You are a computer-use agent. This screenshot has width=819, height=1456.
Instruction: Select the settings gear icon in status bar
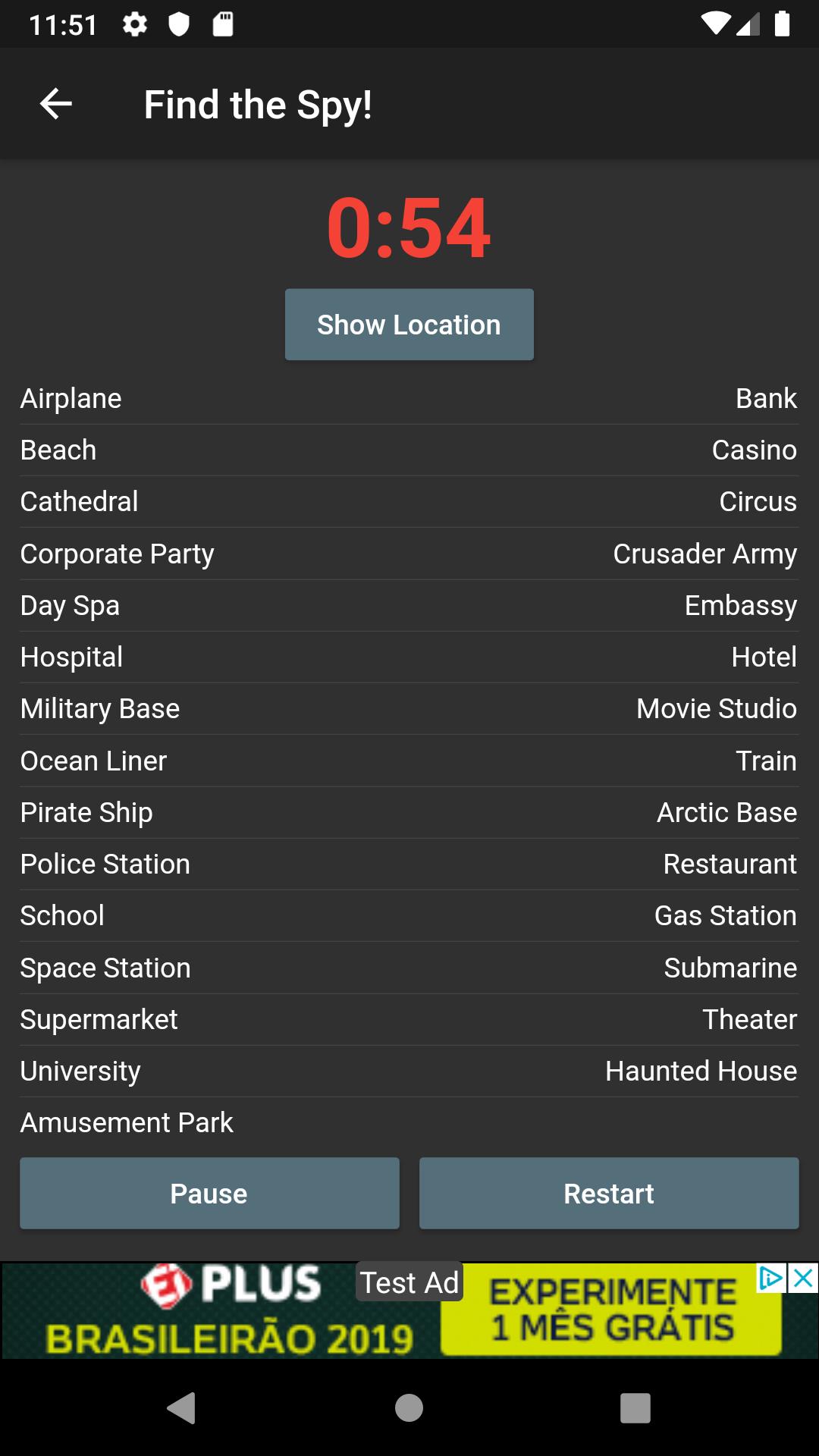coord(135,24)
